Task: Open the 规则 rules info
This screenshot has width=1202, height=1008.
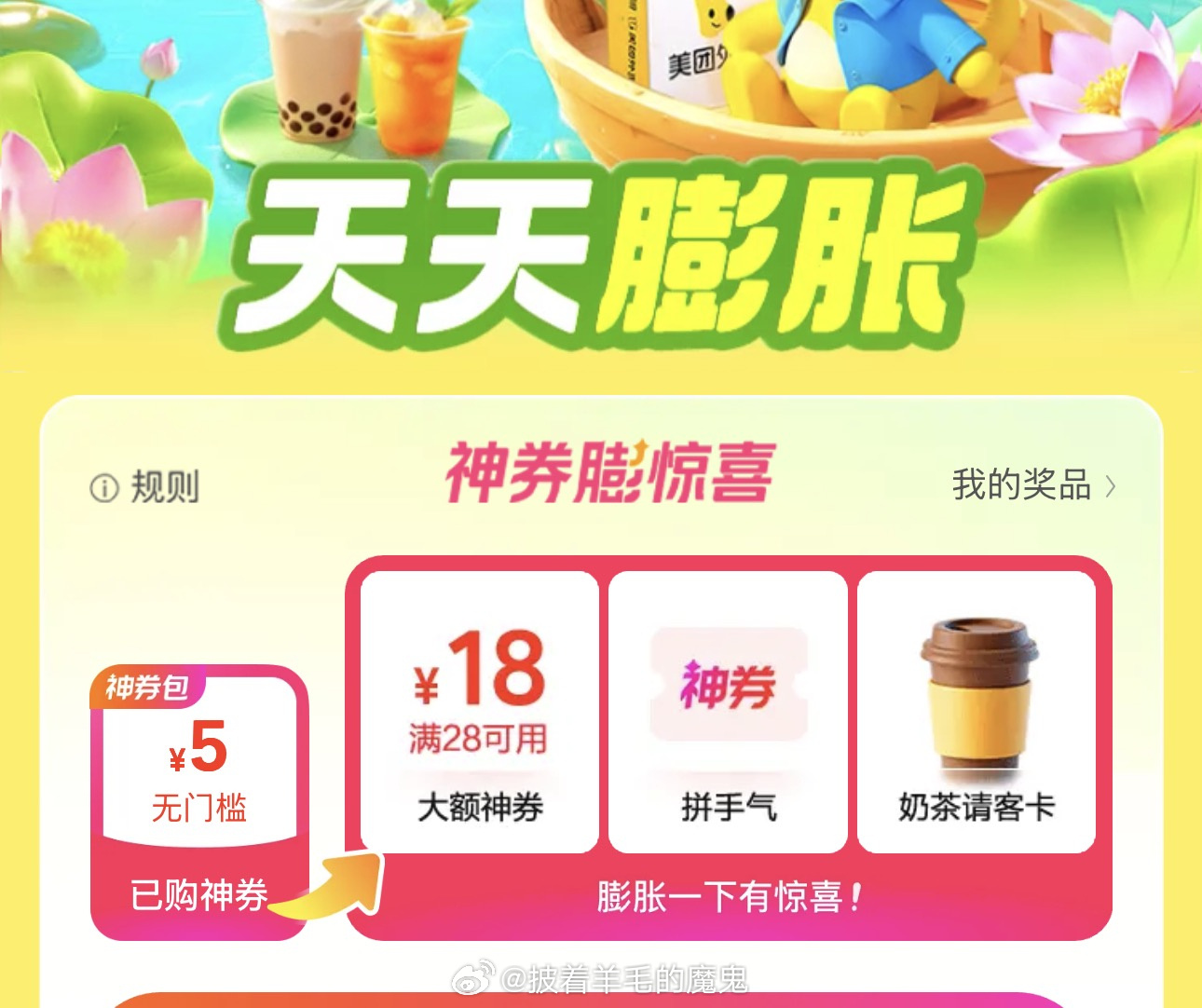Action: (145, 487)
